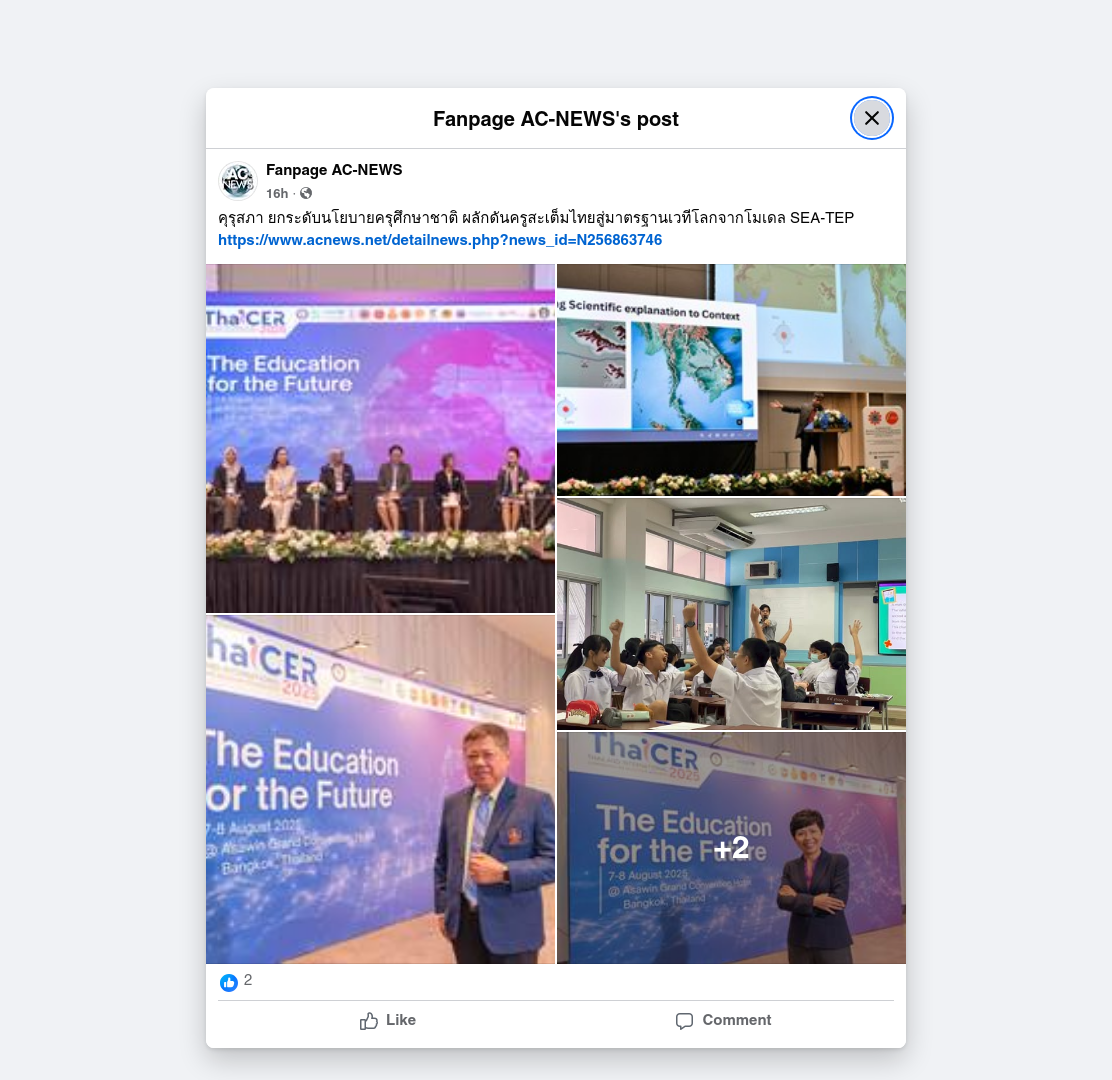View the photo of man in blue suit
This screenshot has height=1080, width=1112.
pyautogui.click(x=380, y=789)
